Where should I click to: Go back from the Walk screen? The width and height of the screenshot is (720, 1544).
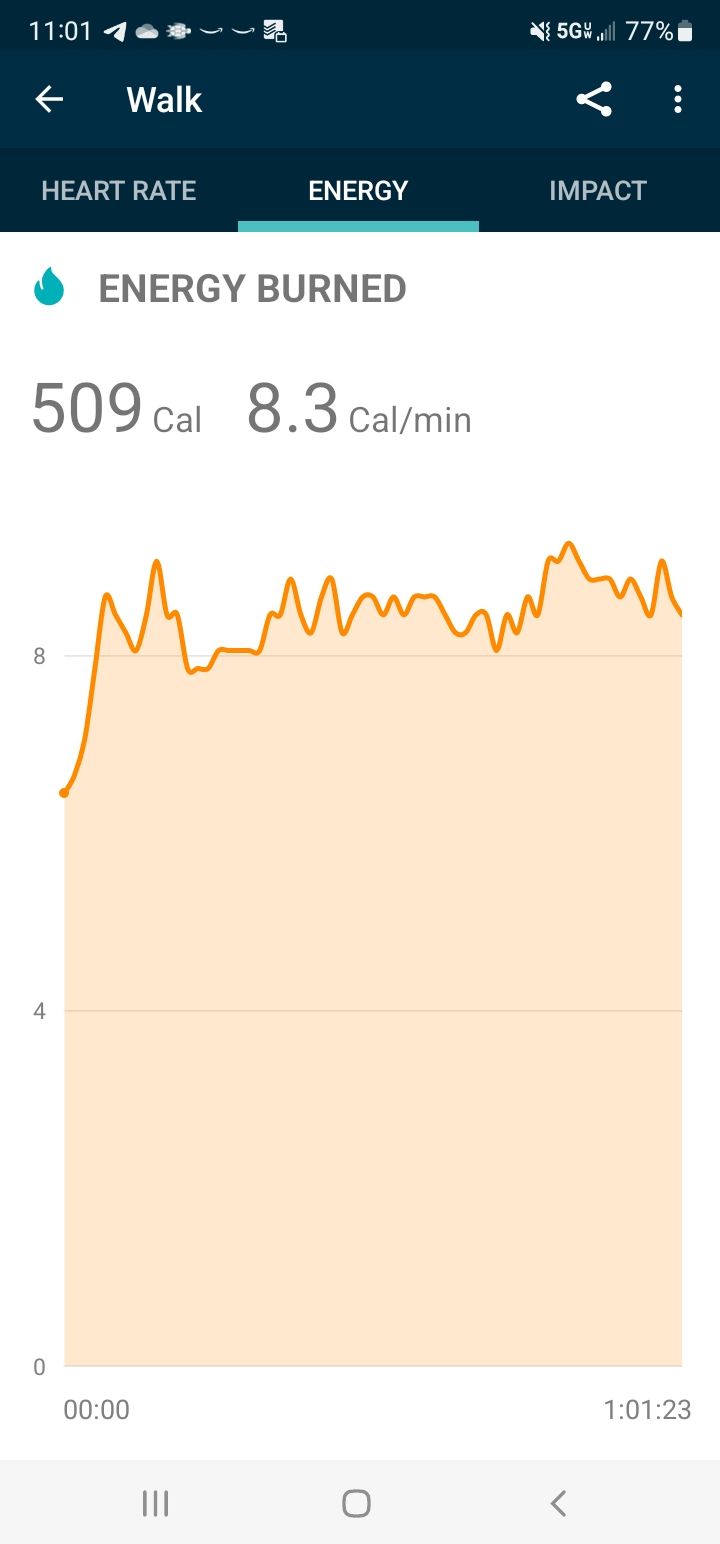coord(49,99)
